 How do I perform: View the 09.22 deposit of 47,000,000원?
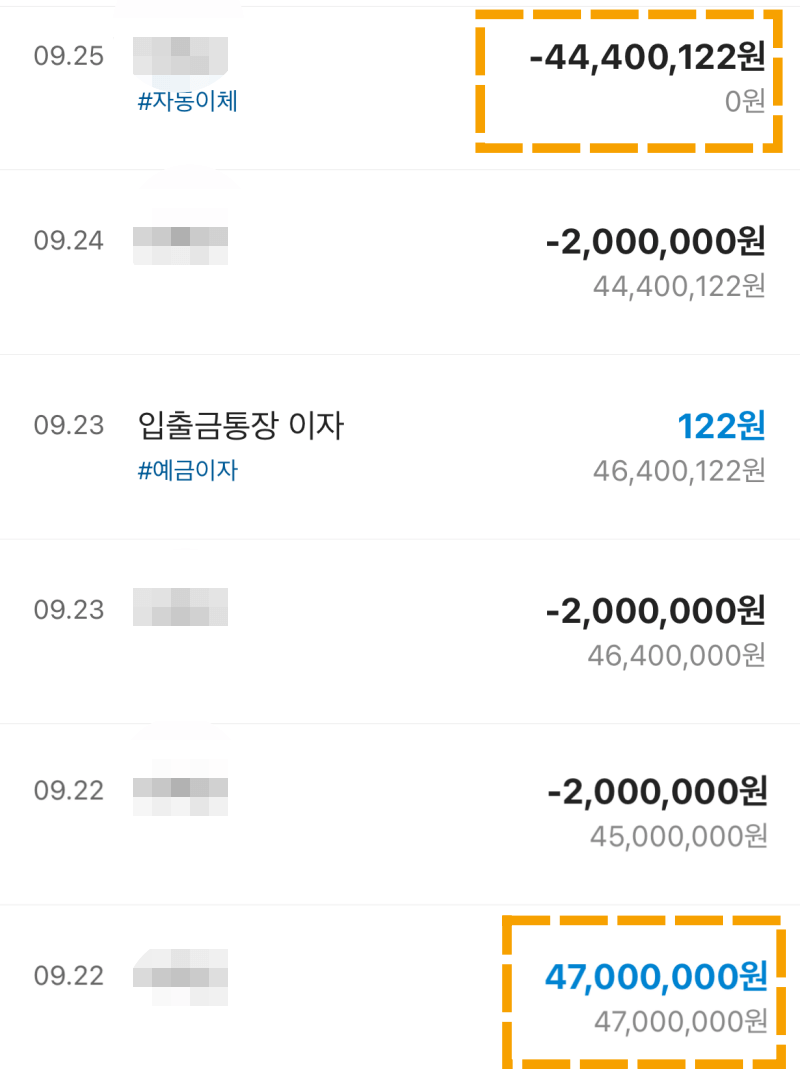coord(400,995)
